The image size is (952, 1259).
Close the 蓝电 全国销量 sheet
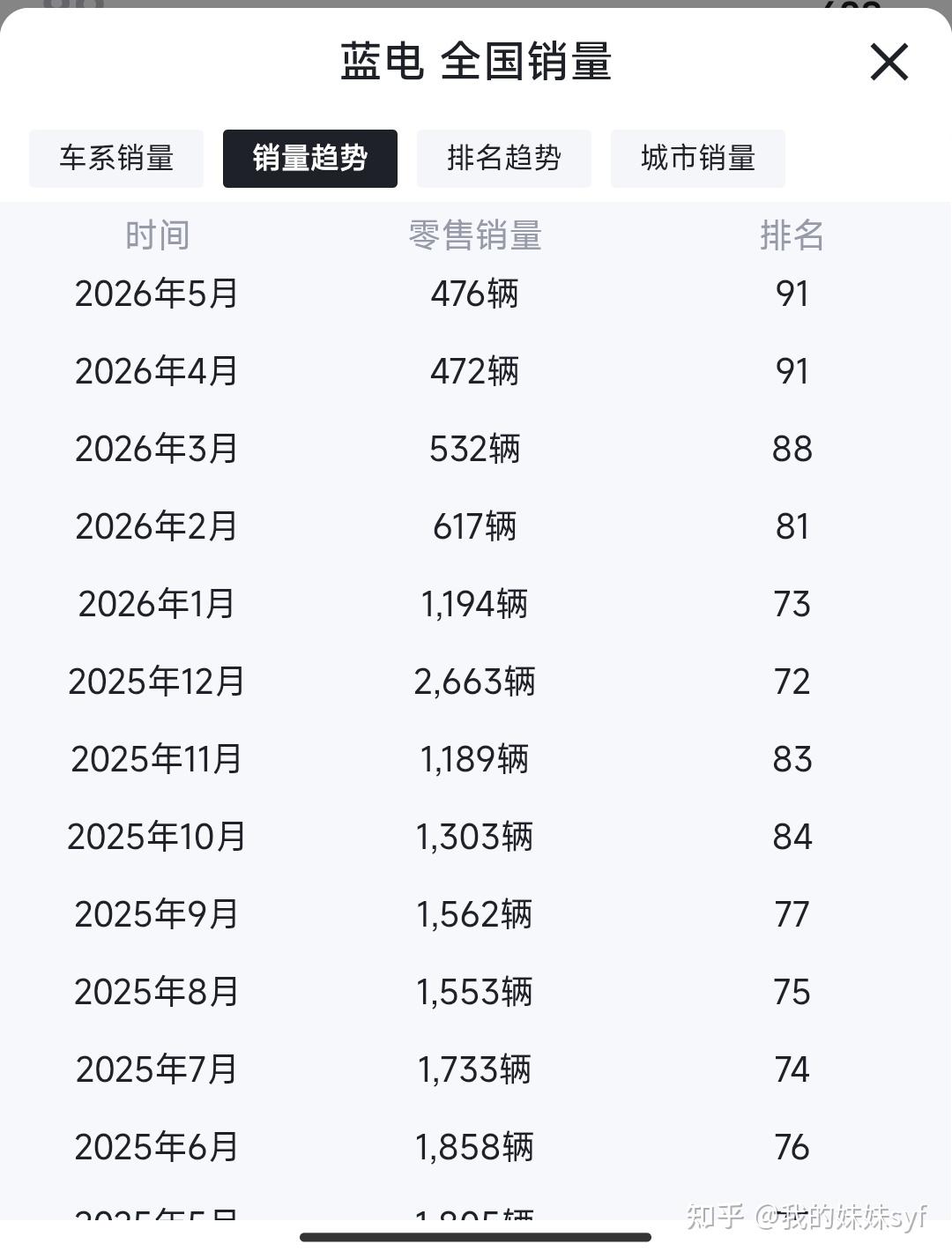click(x=889, y=63)
